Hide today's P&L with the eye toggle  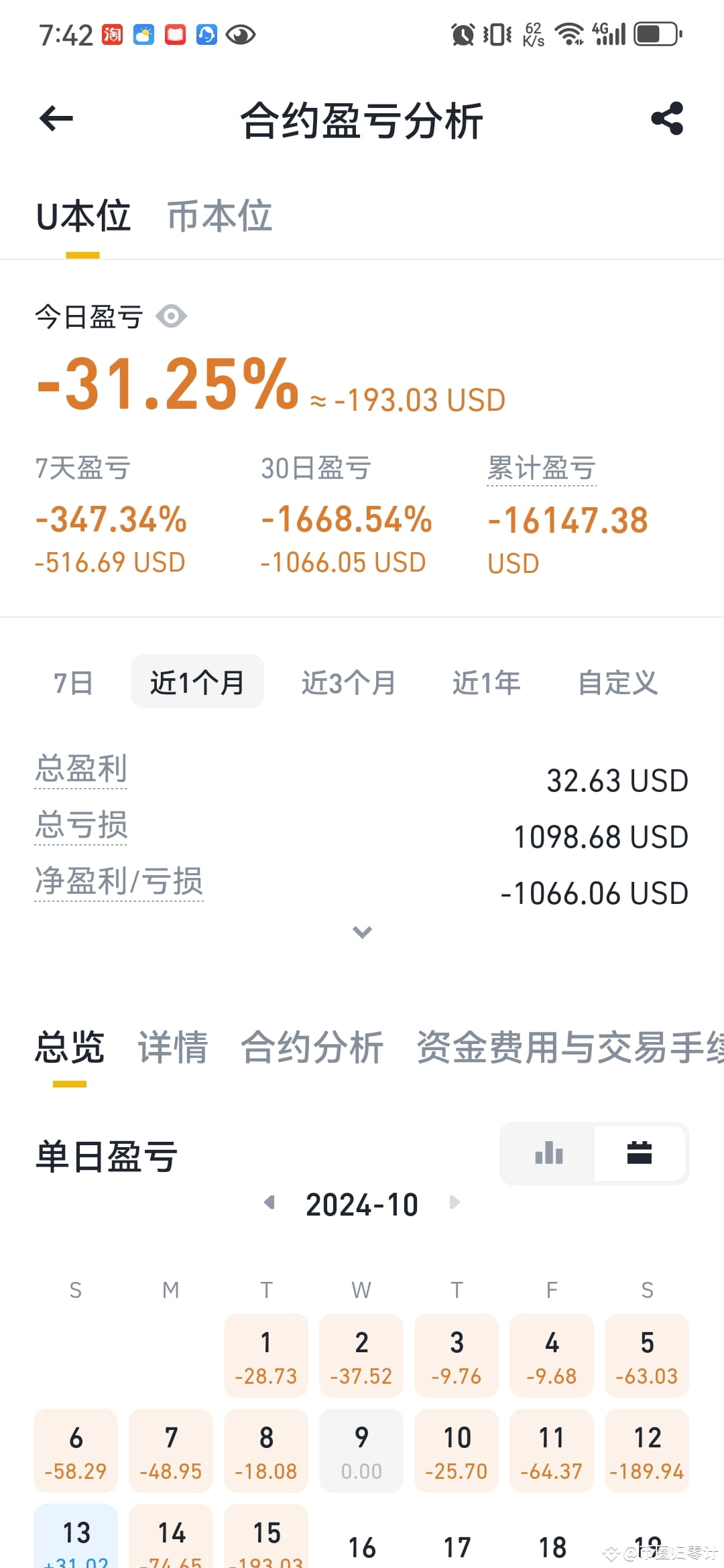tap(170, 316)
